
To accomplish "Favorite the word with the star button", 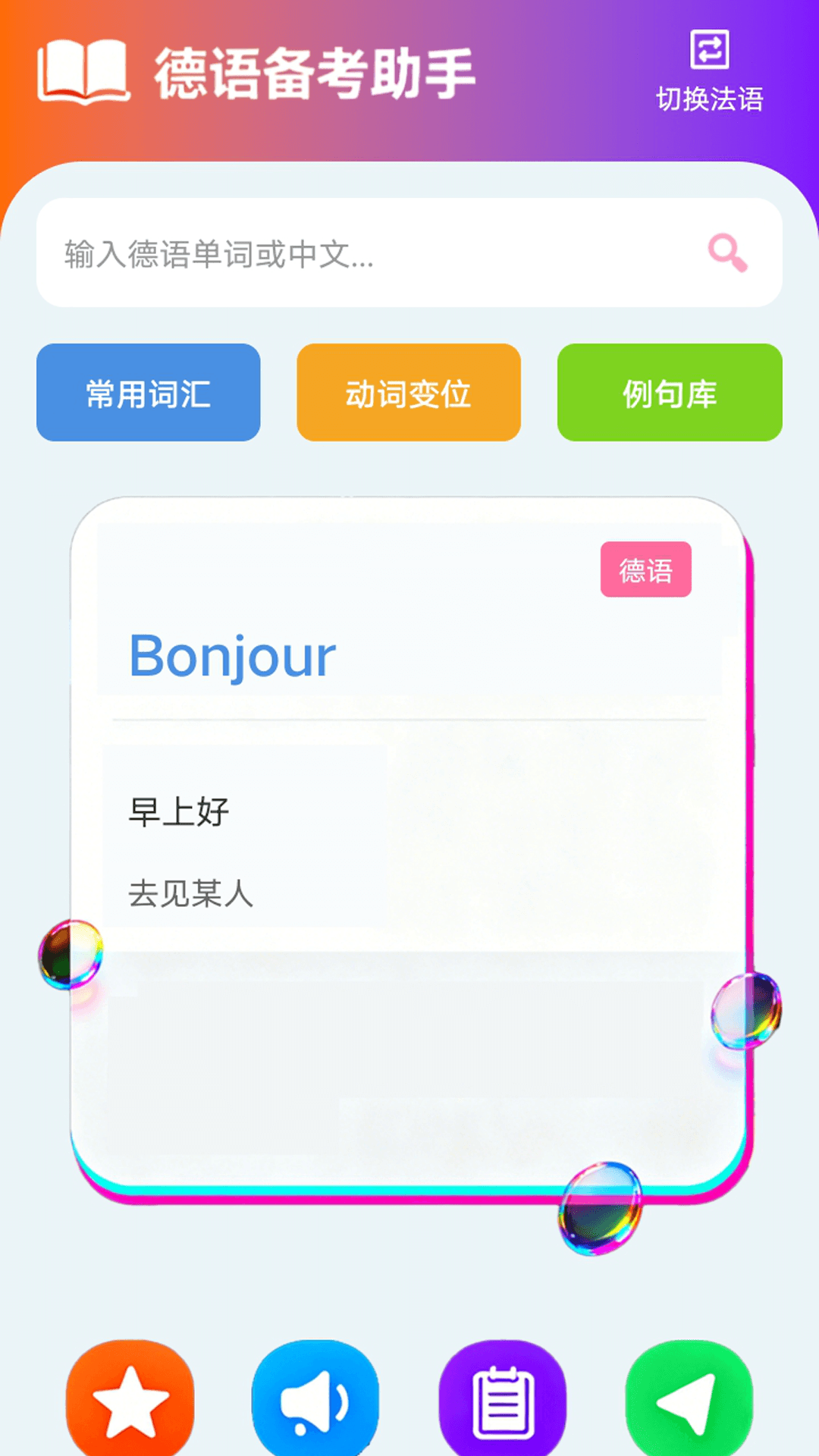I will (130, 1401).
